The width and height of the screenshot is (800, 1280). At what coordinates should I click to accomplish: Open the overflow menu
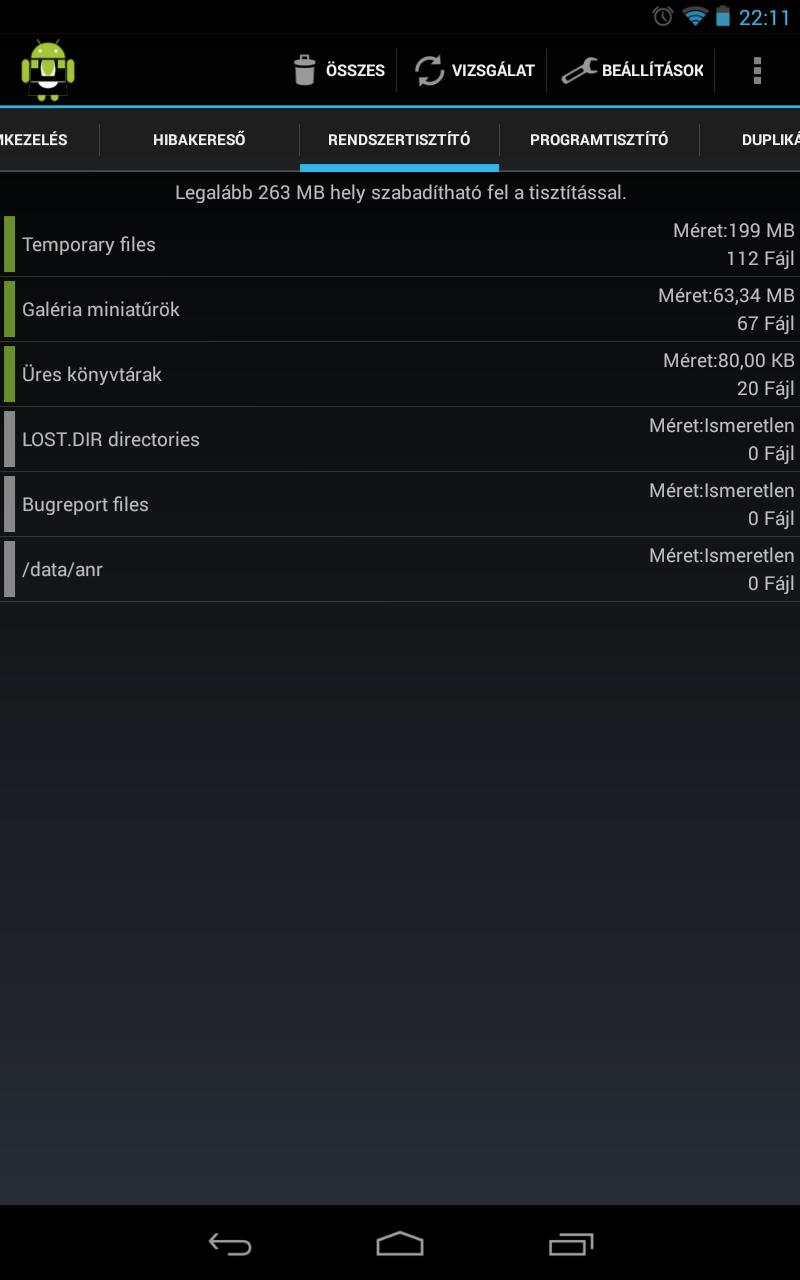[757, 70]
